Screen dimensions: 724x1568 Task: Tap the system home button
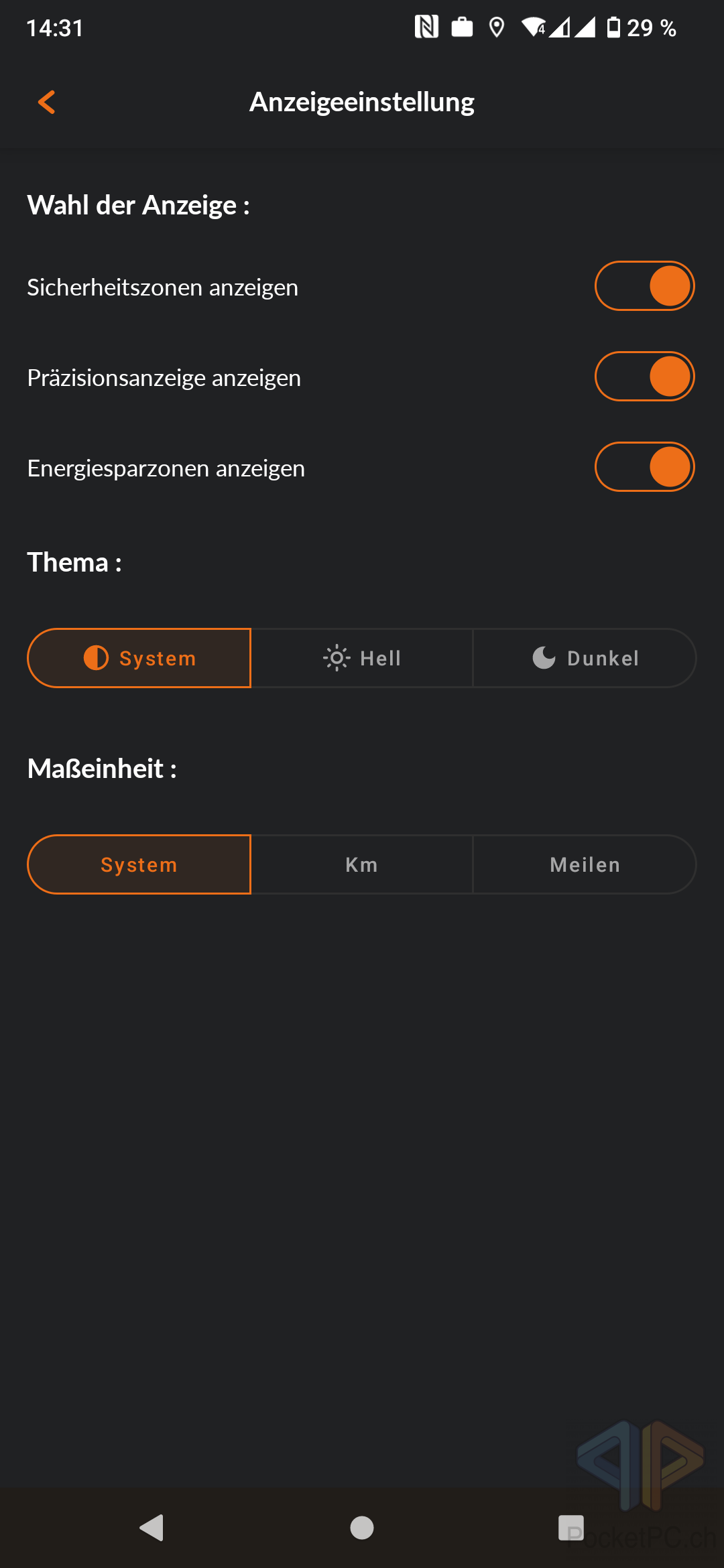tap(362, 1528)
